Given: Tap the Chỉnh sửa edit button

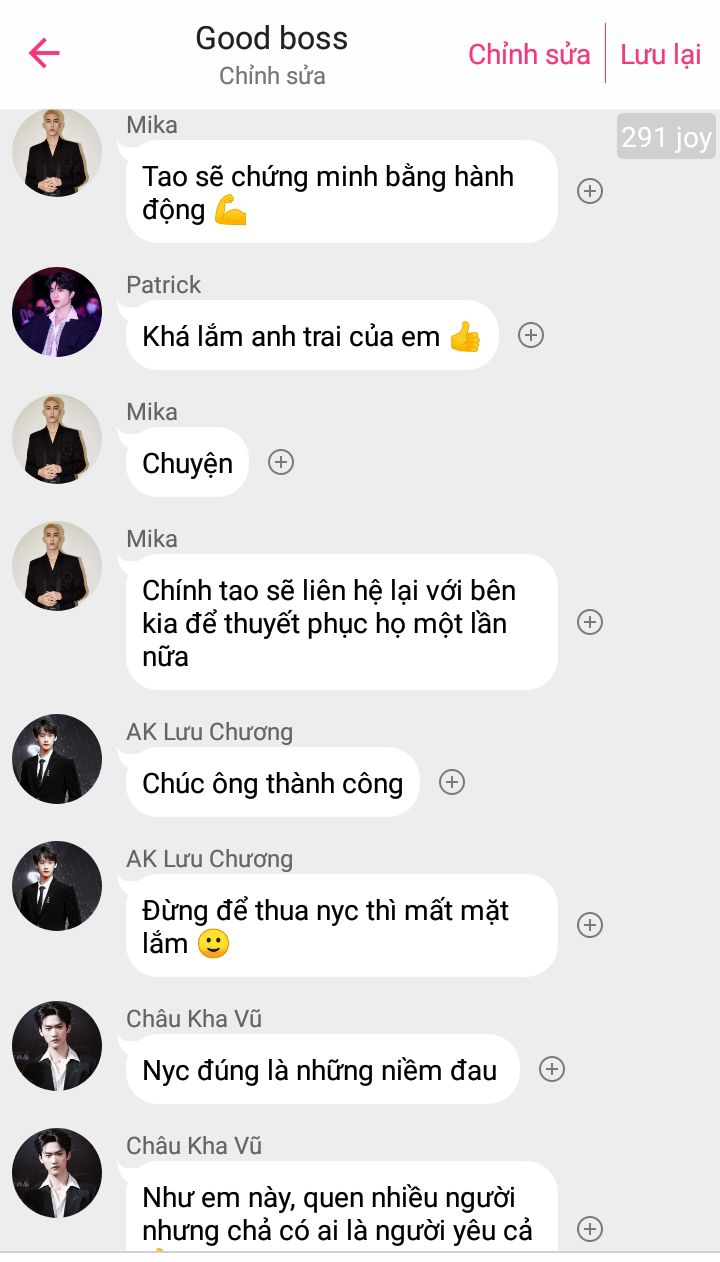Looking at the screenshot, I should click(529, 54).
